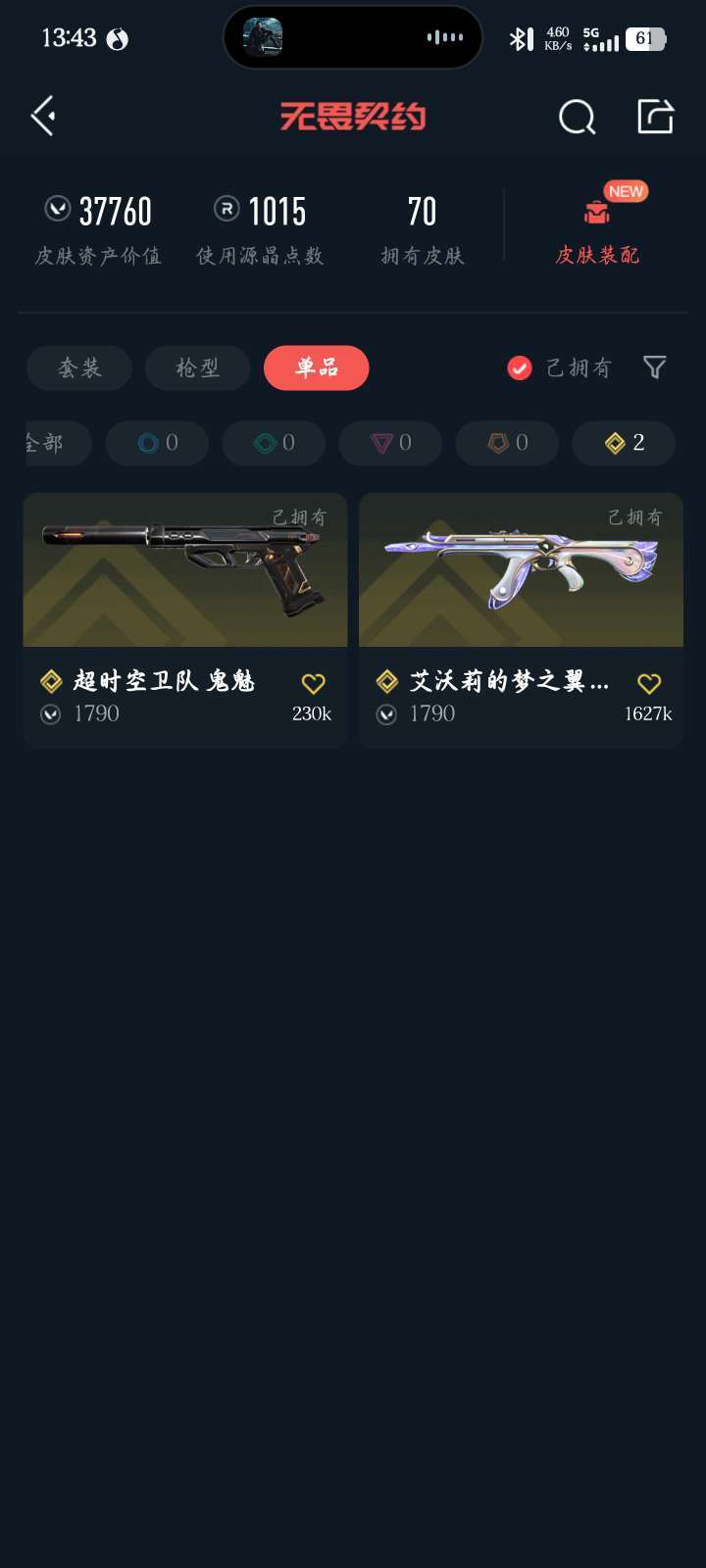This screenshot has width=706, height=1568.
Task: Favorite the 艾沃莉的梦之翼 skin heart
Action: pyautogui.click(x=649, y=684)
